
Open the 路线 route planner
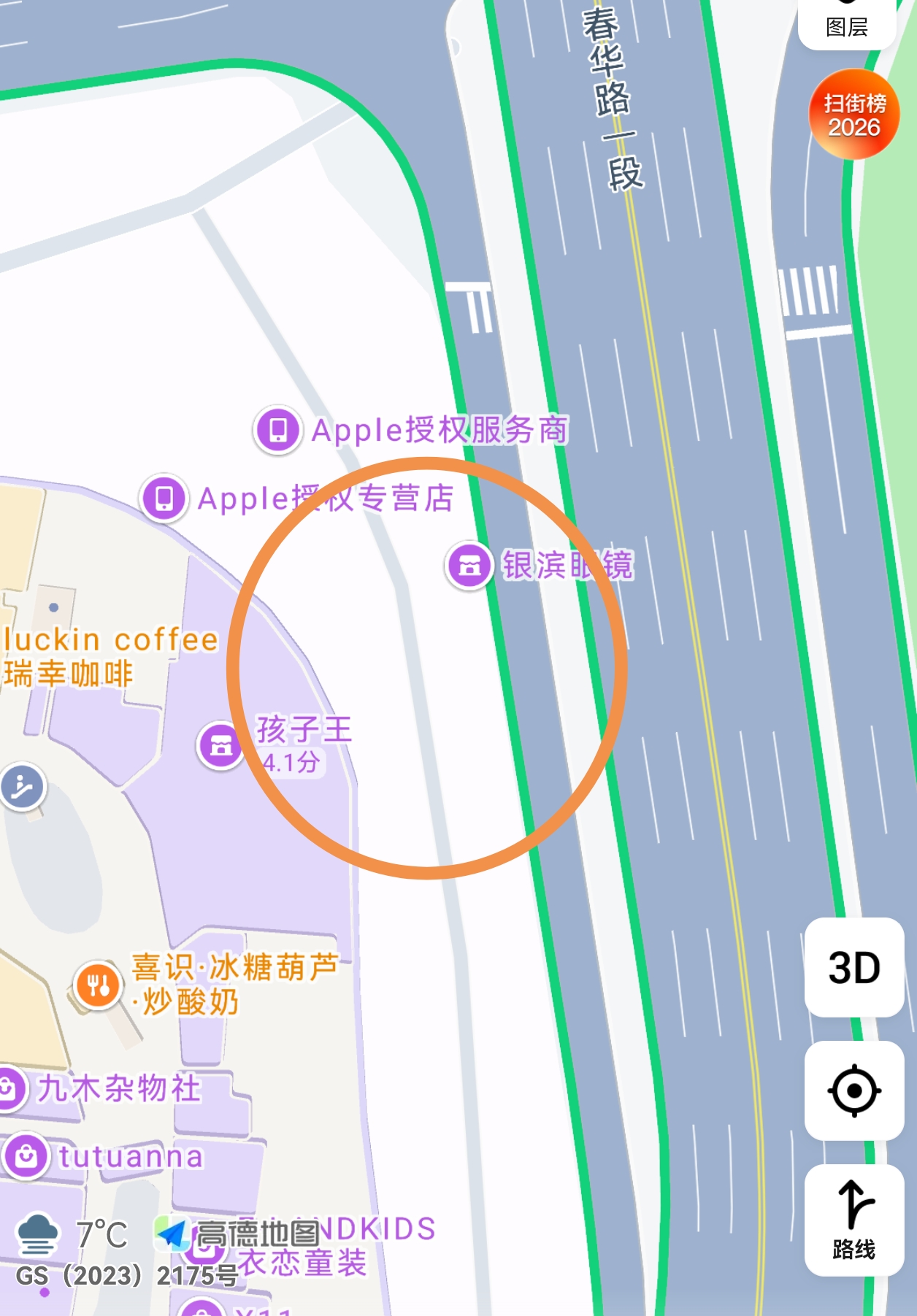[x=853, y=1220]
